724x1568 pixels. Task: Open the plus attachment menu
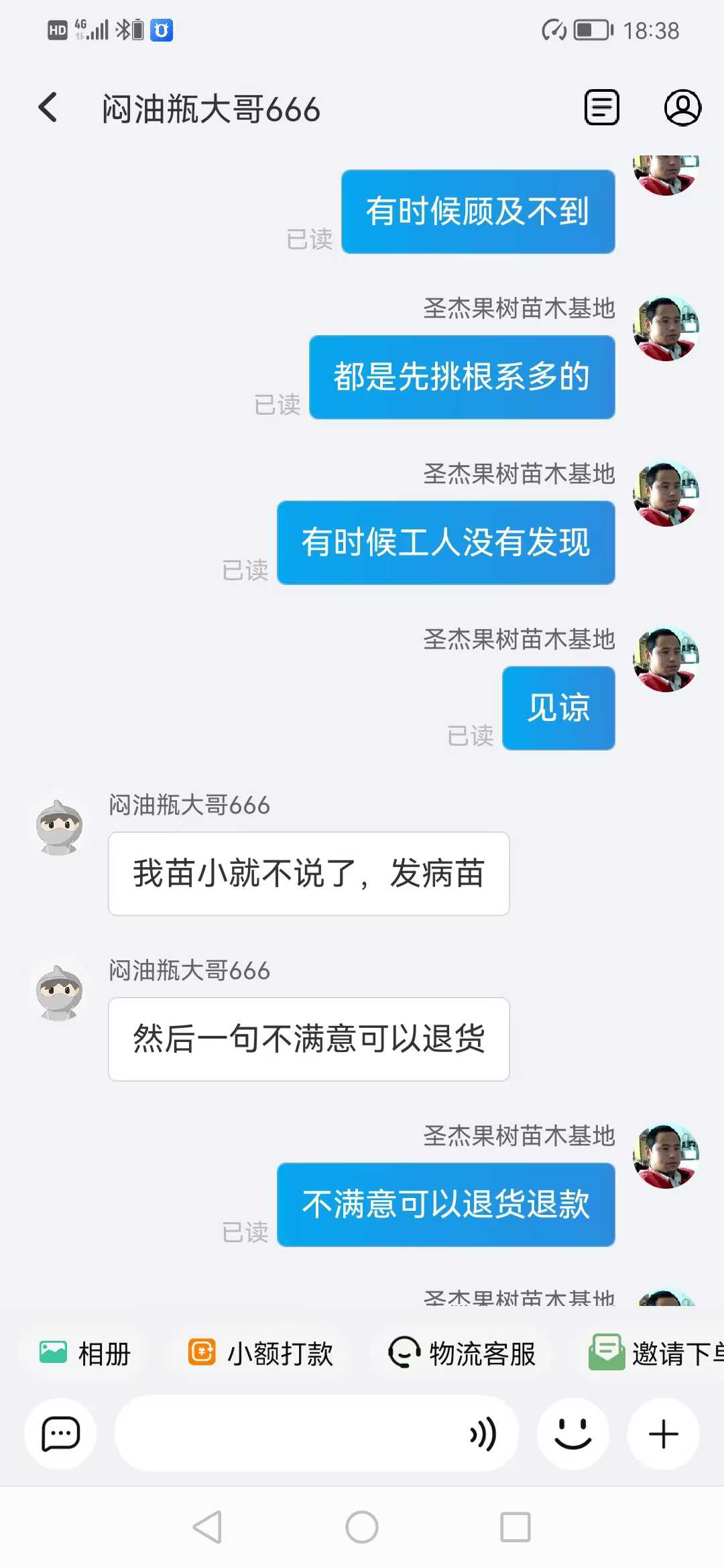pos(664,1434)
